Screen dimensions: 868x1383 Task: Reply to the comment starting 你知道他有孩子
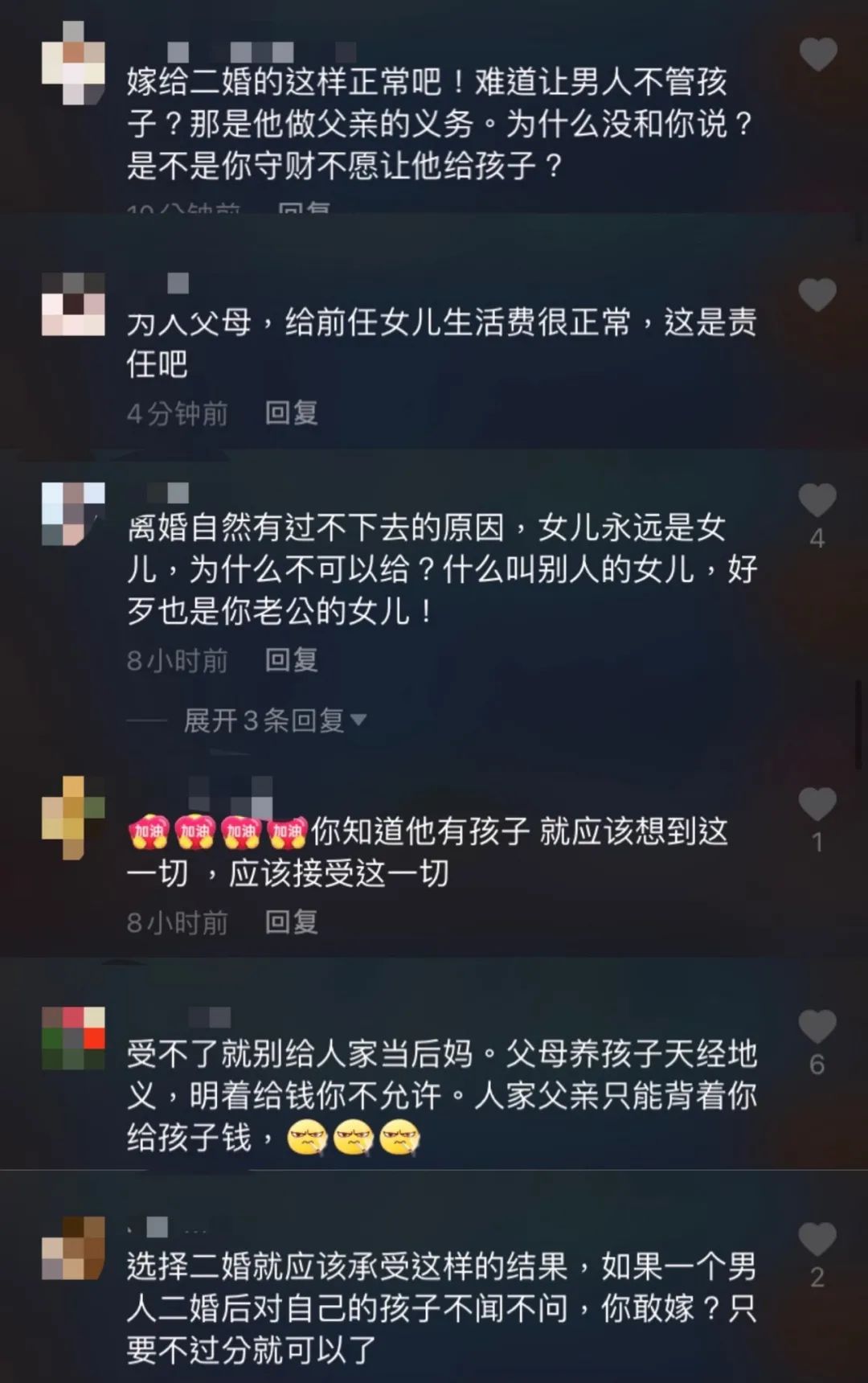(x=291, y=922)
